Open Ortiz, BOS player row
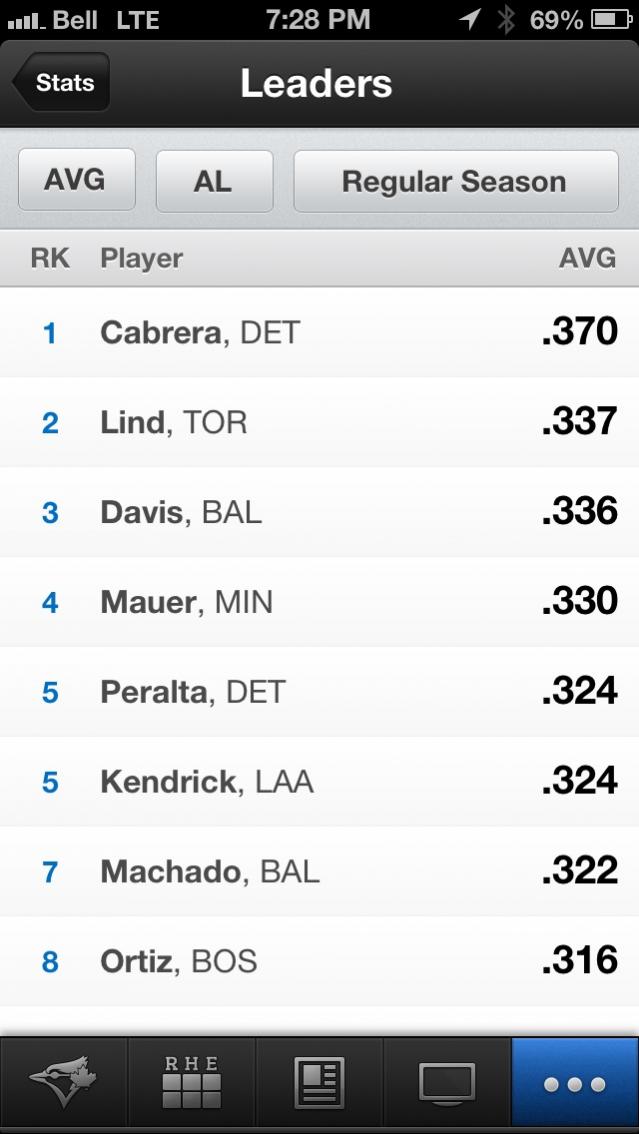 [x=319, y=962]
